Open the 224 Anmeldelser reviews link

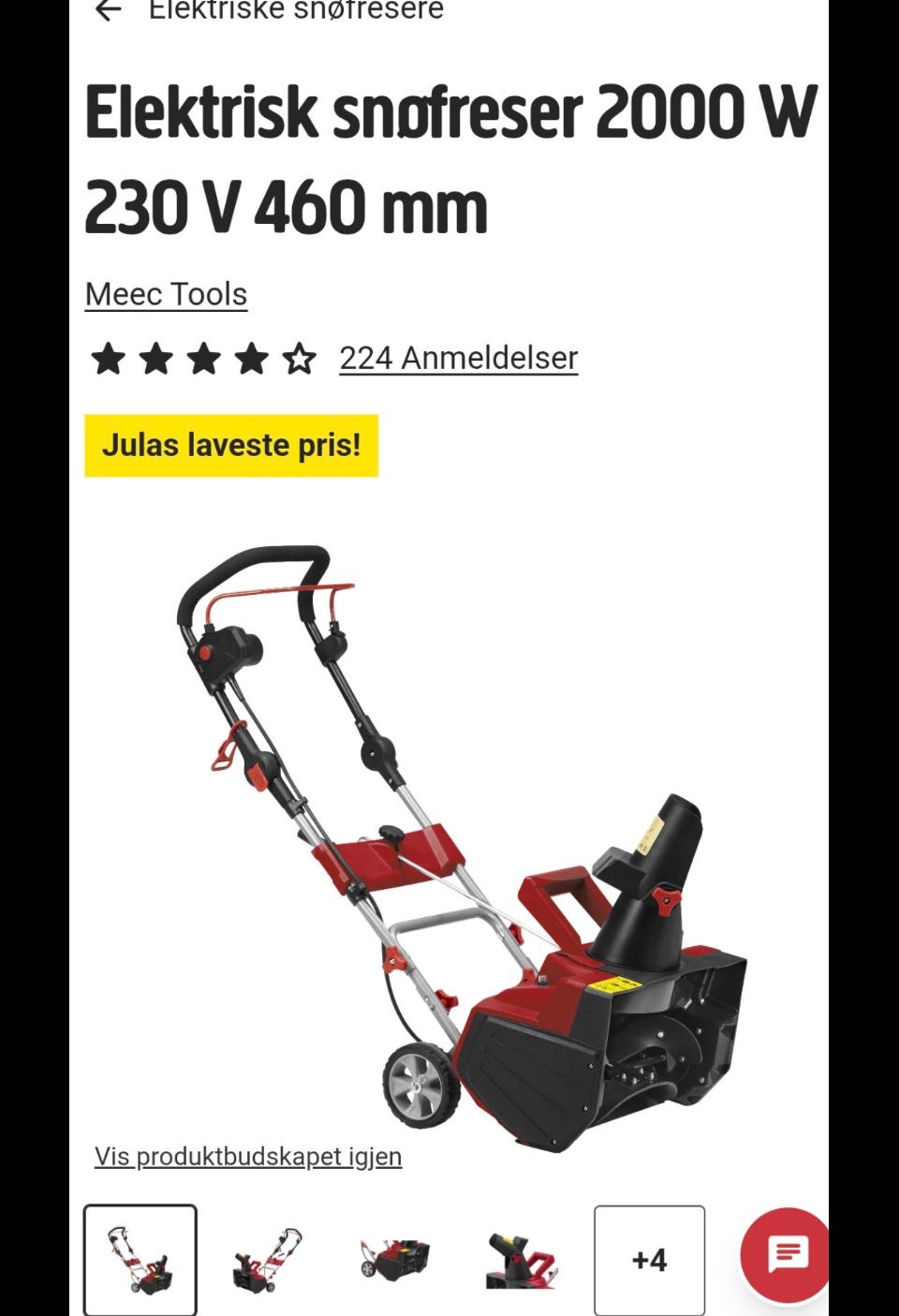[x=457, y=359]
